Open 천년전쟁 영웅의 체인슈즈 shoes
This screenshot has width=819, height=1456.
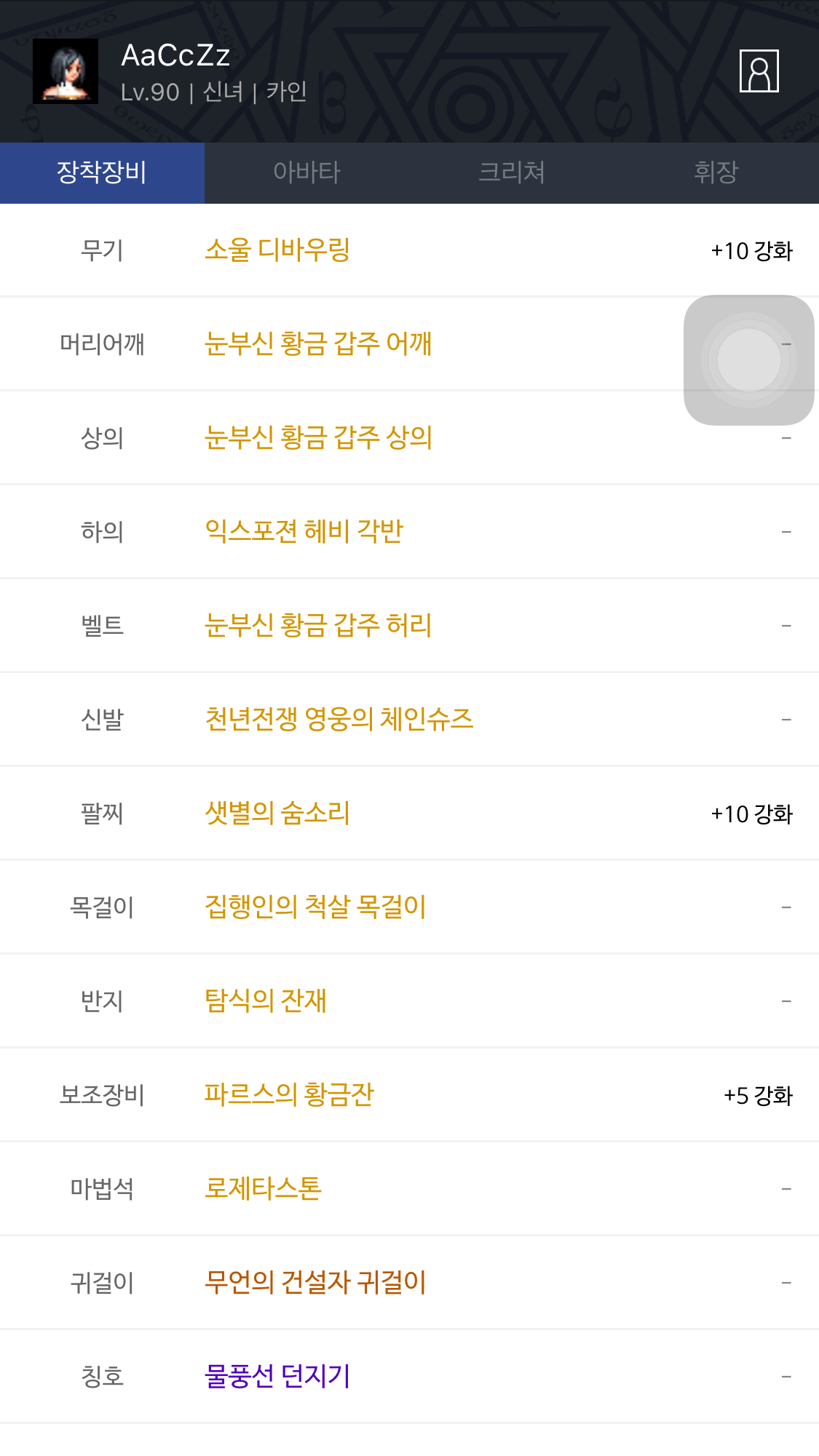pyautogui.click(x=339, y=719)
